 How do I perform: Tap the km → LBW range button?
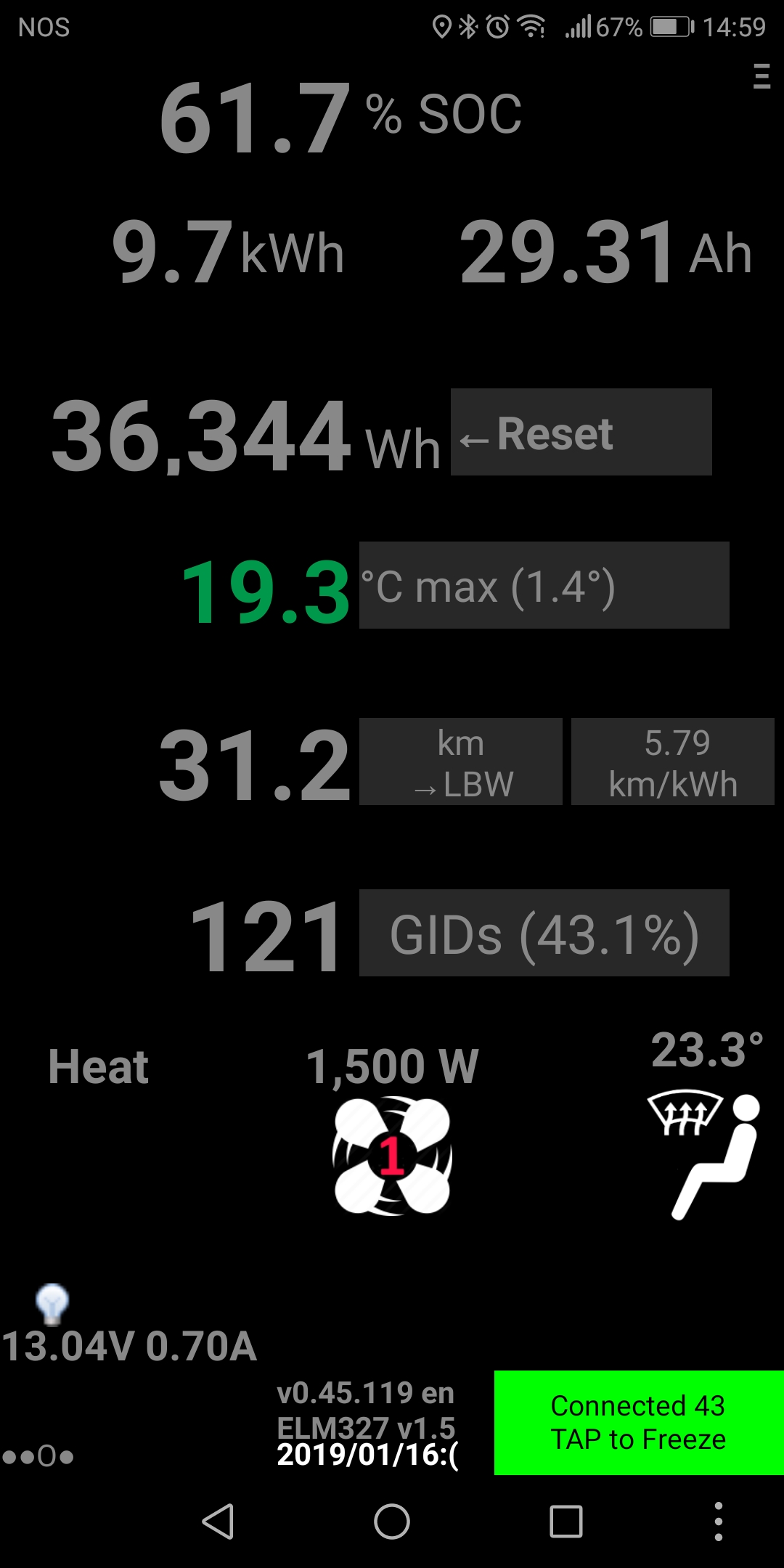[461, 761]
